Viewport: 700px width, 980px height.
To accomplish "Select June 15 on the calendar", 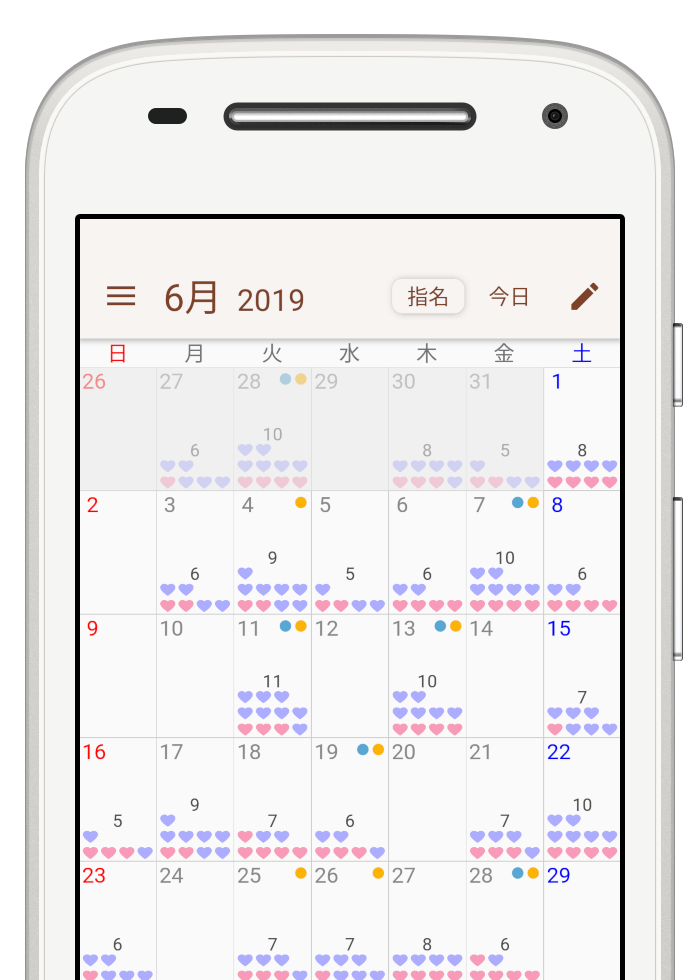I will pos(581,676).
